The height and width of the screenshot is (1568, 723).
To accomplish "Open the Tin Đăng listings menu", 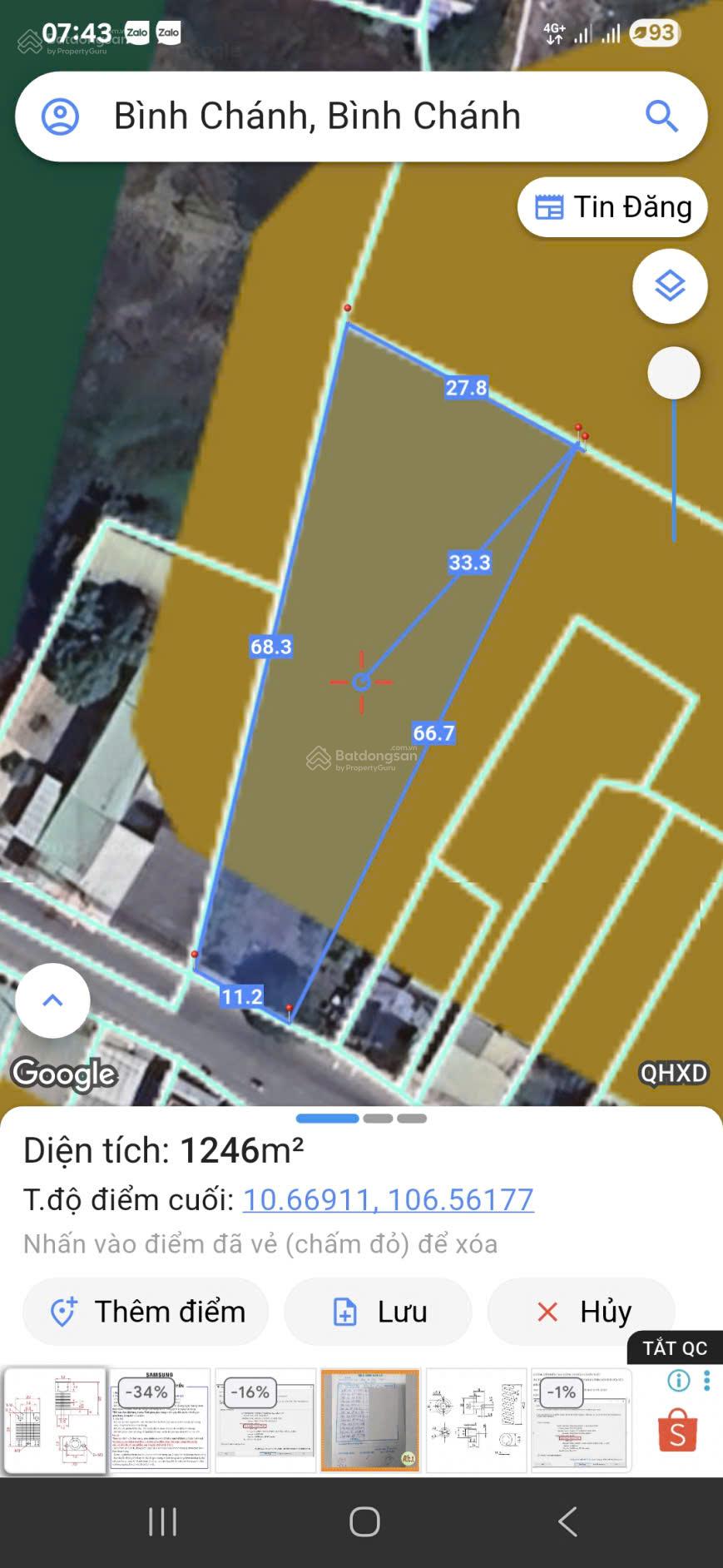I will [612, 206].
